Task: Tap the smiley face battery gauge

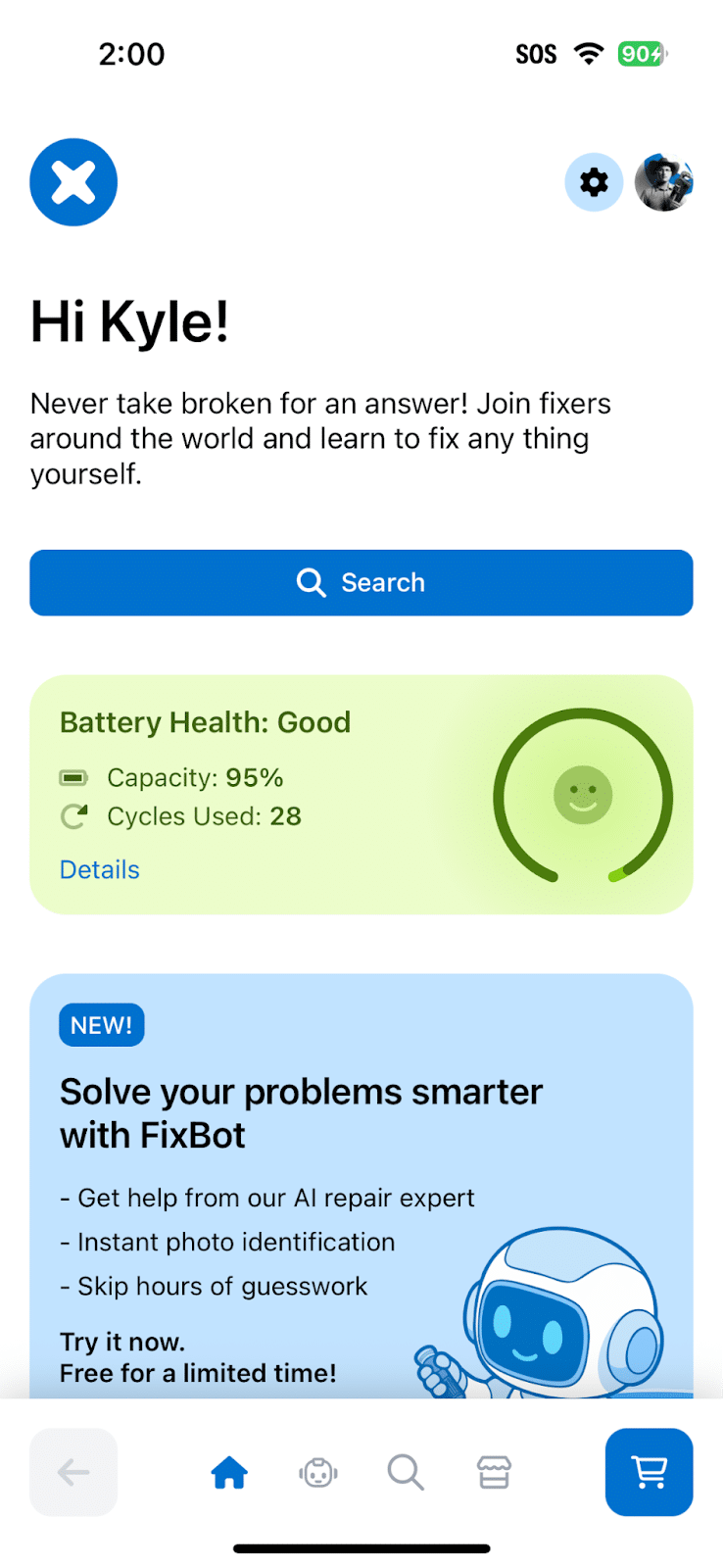Action: [x=582, y=796]
